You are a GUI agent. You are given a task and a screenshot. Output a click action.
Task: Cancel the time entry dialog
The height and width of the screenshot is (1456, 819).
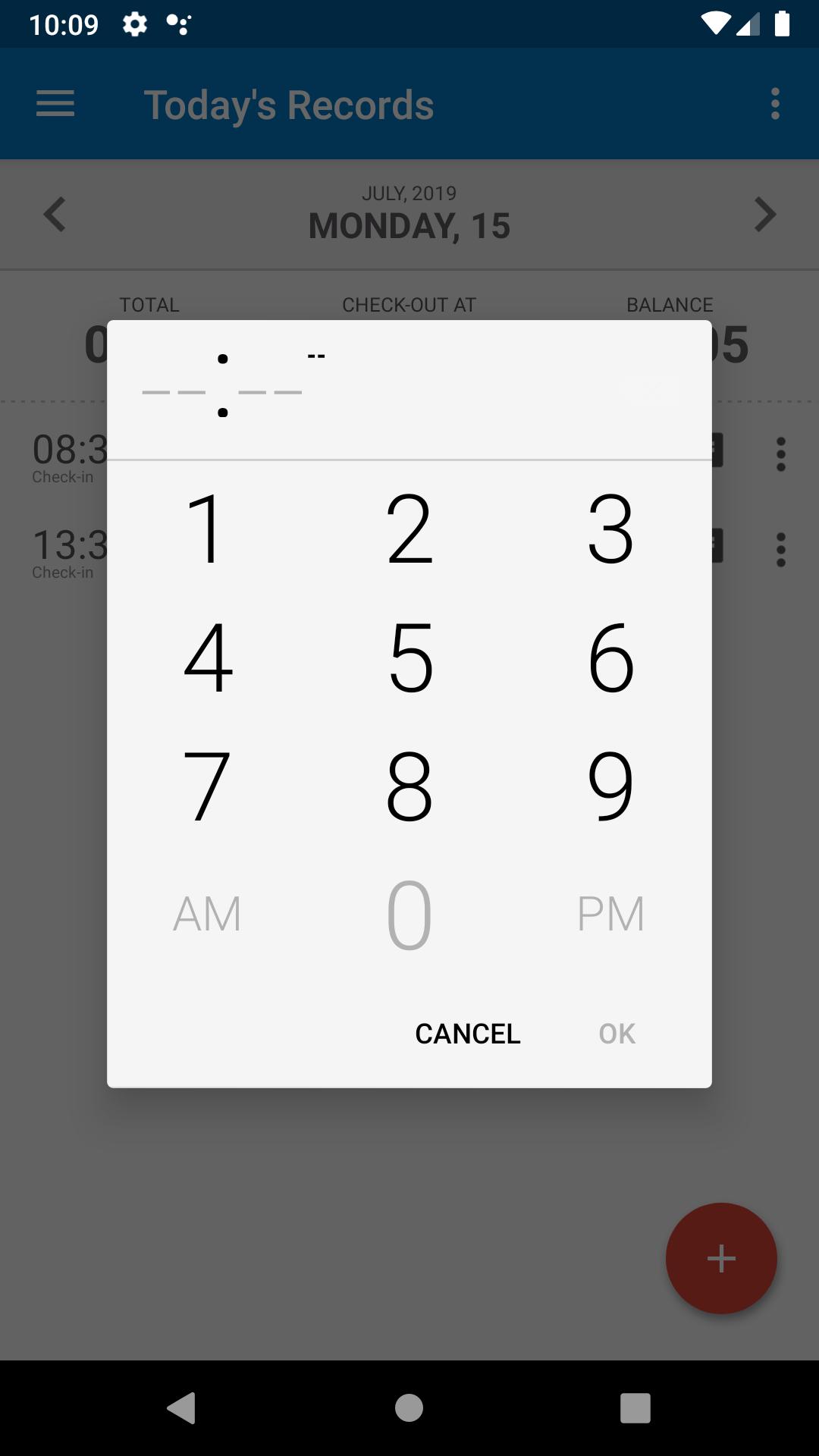[x=467, y=1034]
